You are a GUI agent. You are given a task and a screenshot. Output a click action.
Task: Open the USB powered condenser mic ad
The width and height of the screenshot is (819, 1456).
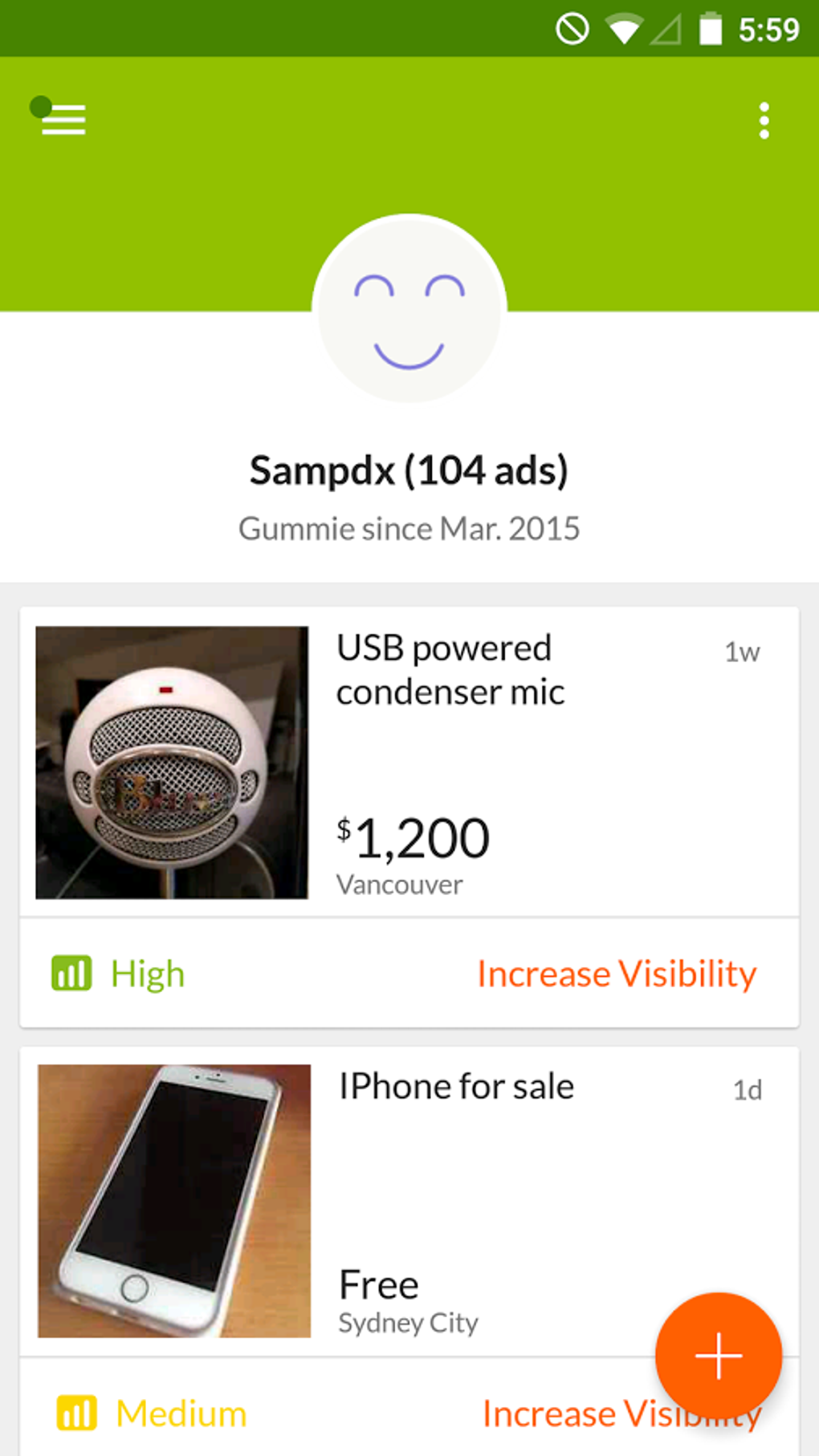click(x=450, y=670)
